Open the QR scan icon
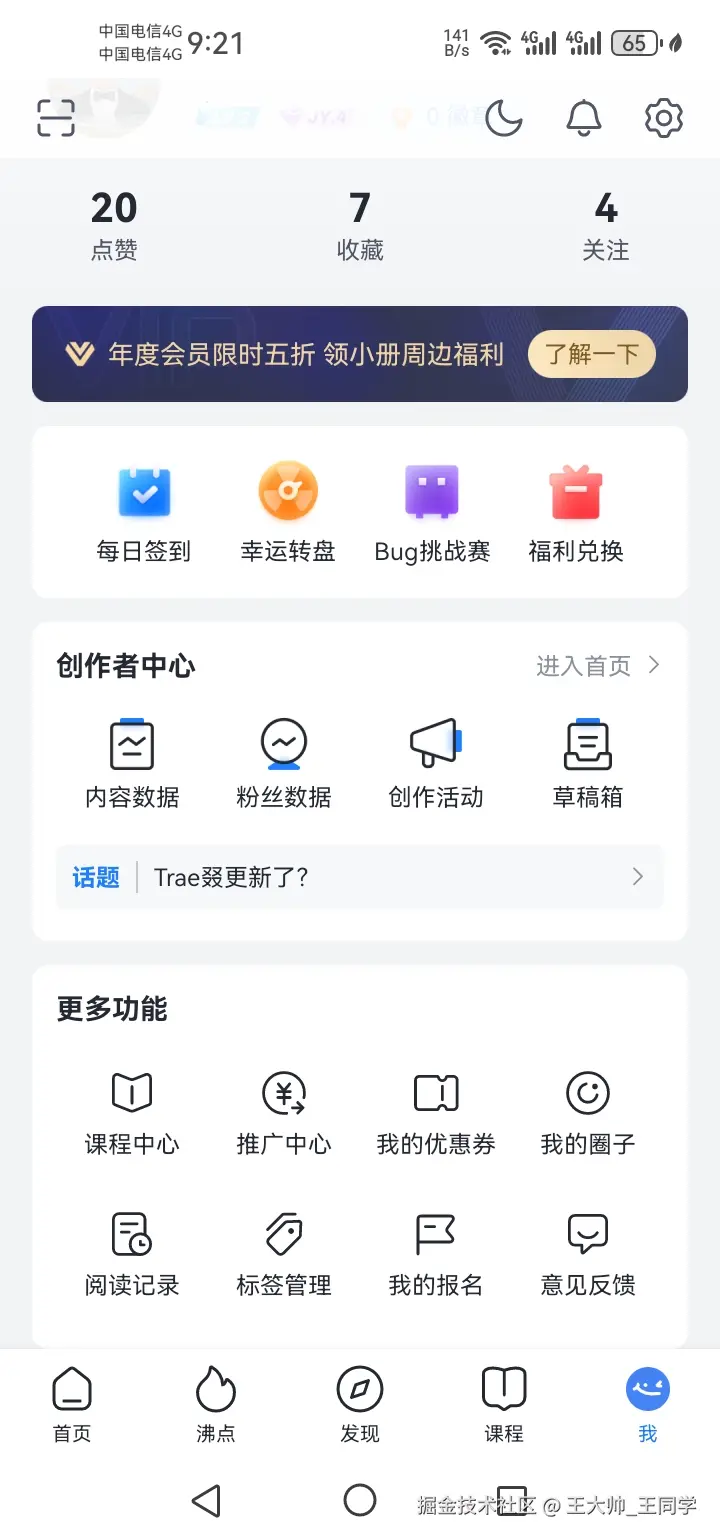Screen dimensions: 720x1540 tap(56, 118)
